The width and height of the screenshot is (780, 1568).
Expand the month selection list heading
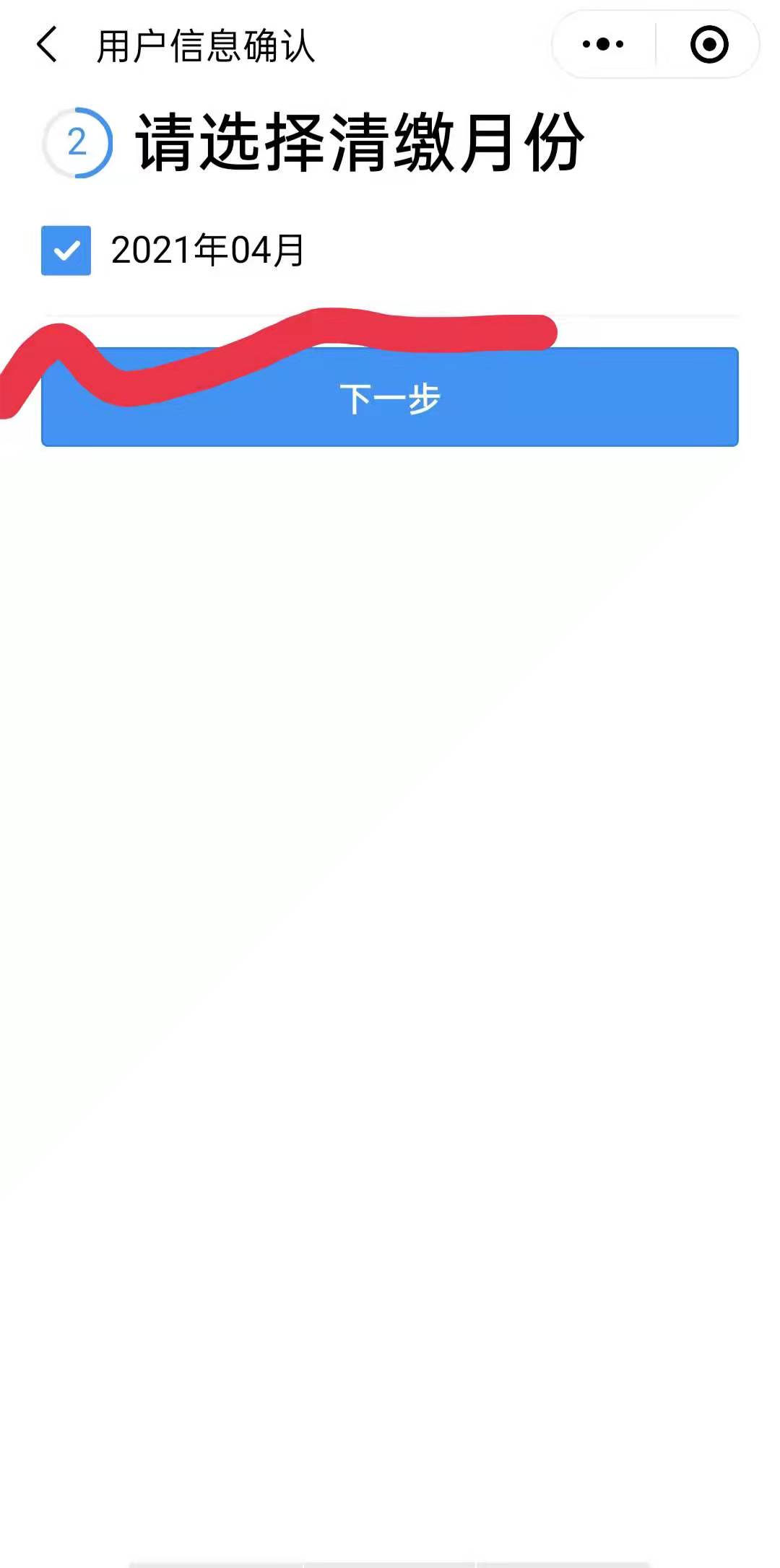(x=361, y=140)
